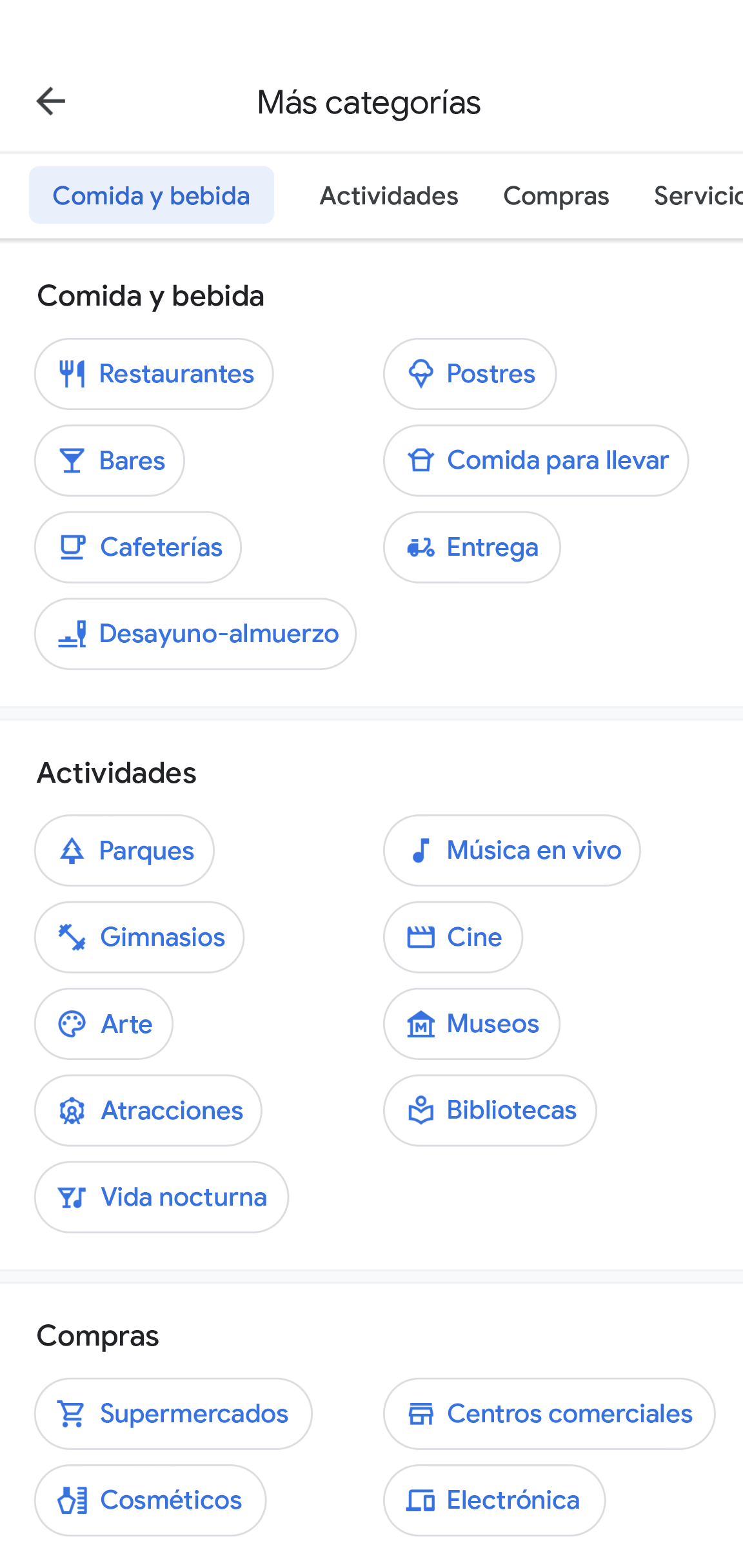Go back from Más categorías

51,101
